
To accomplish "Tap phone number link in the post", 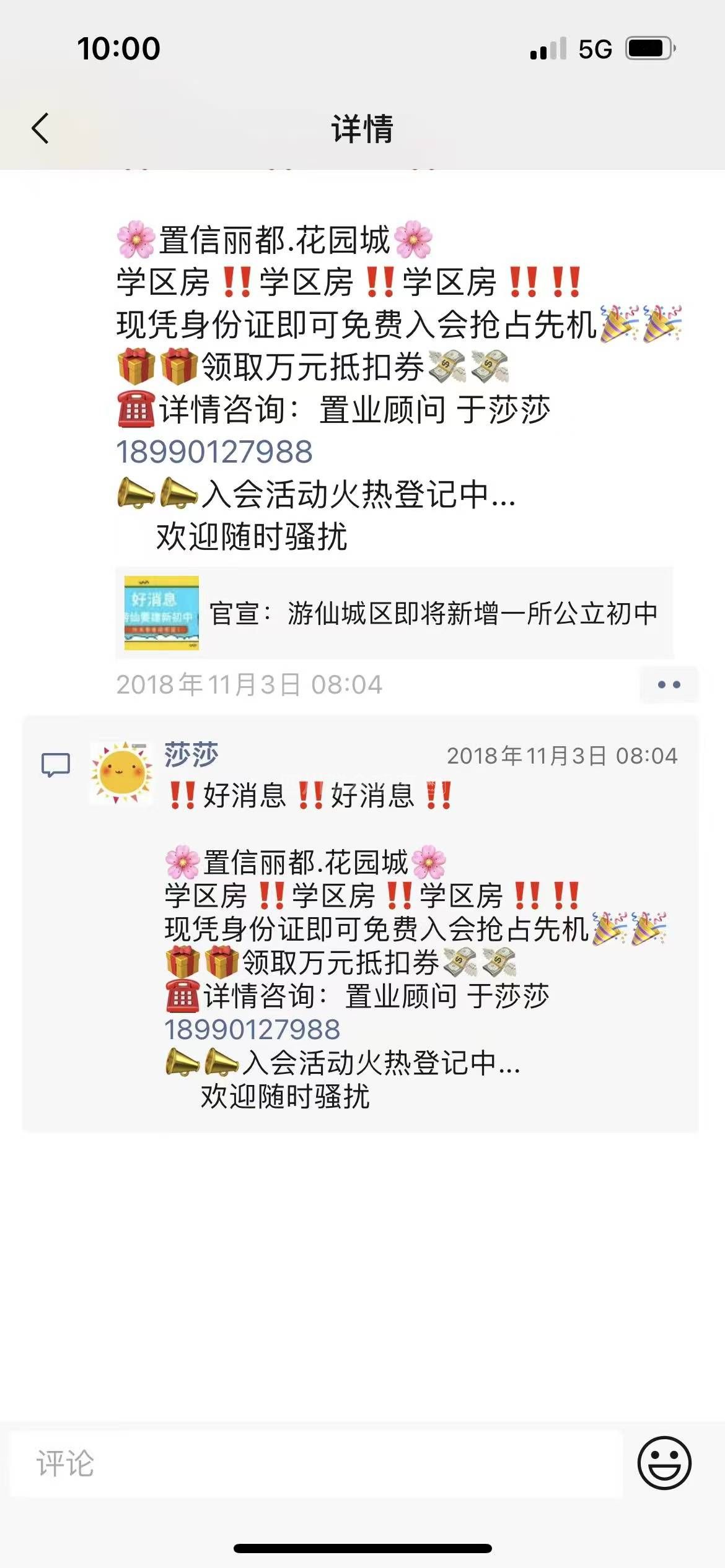I will coord(214,451).
